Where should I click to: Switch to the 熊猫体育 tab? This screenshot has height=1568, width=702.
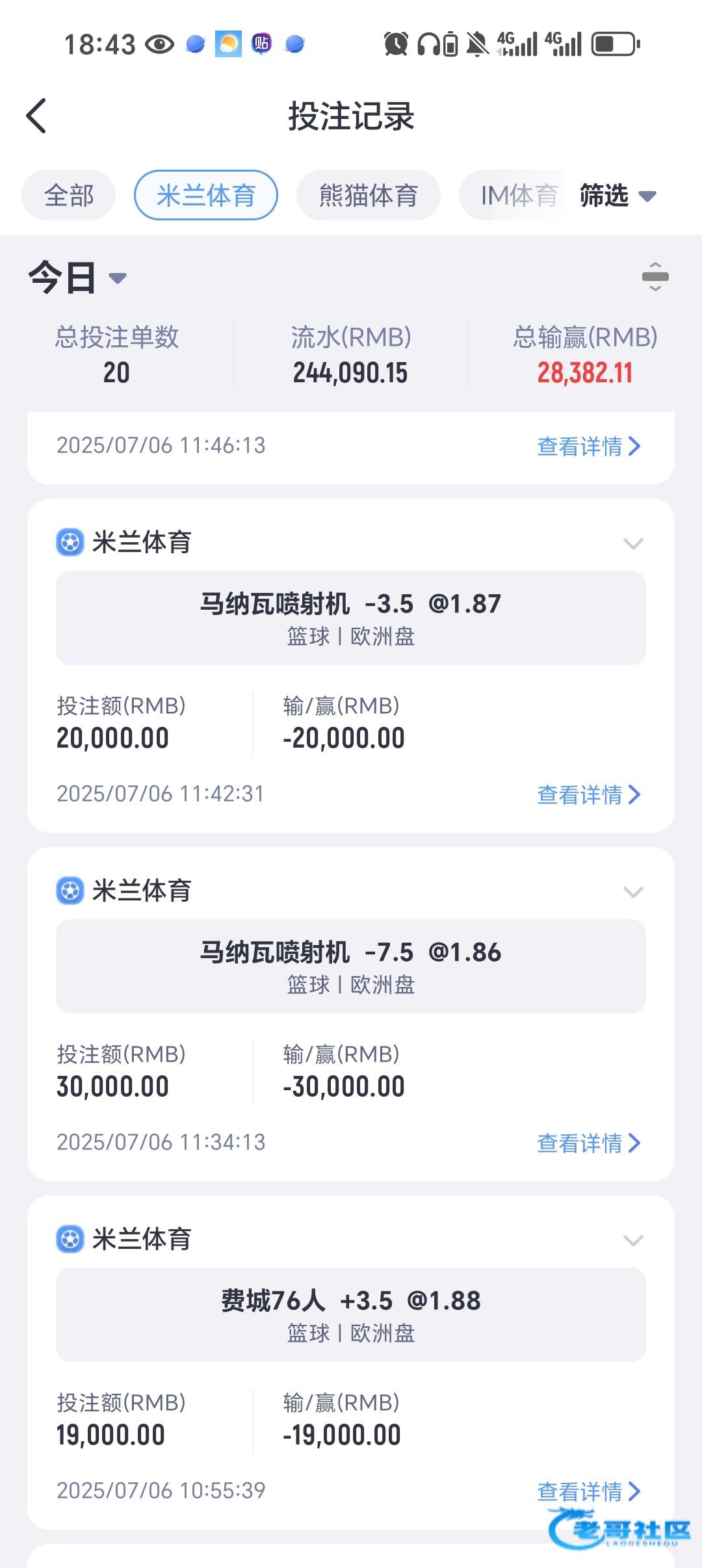coord(369,195)
